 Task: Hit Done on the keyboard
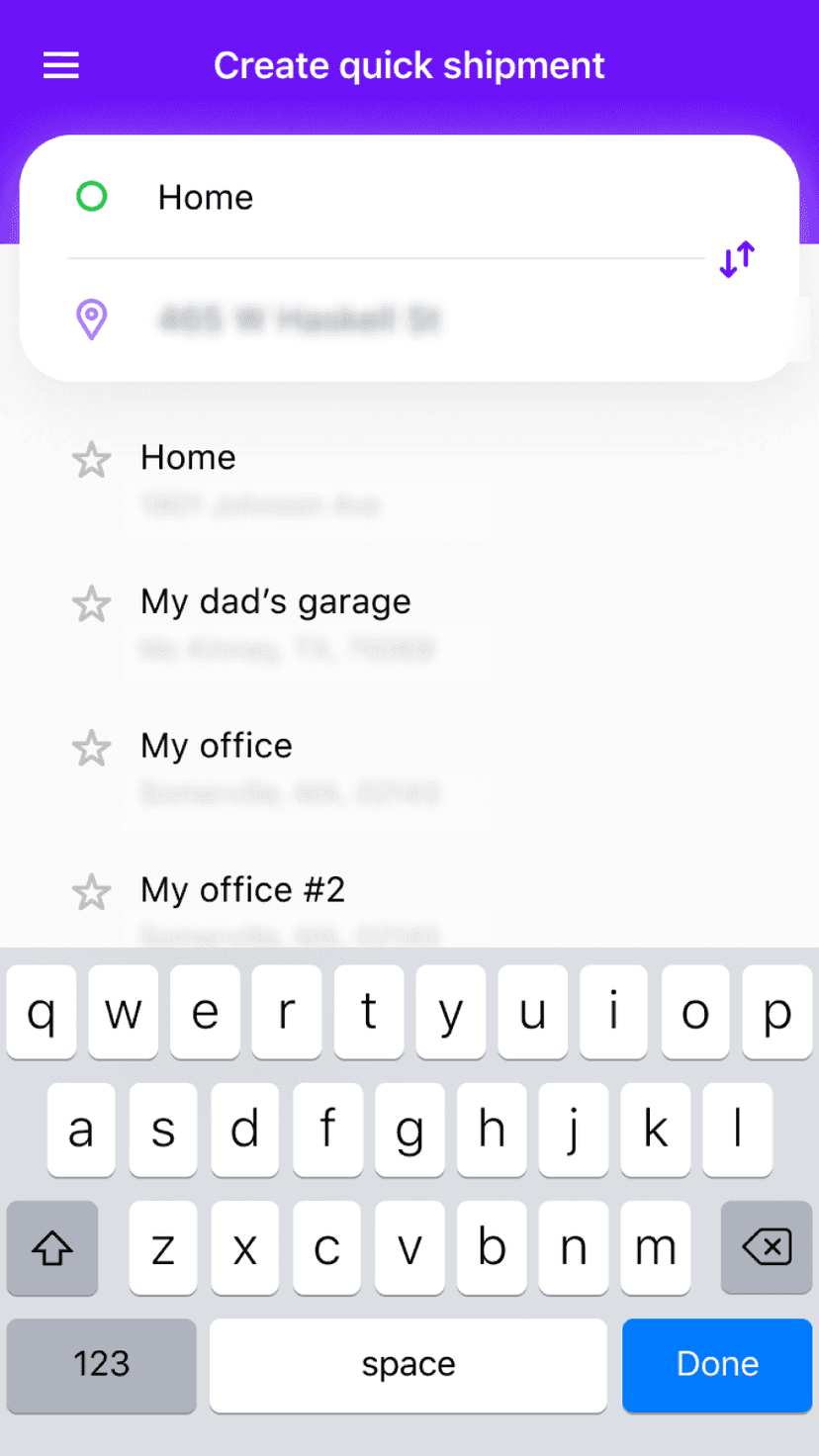tap(717, 1365)
